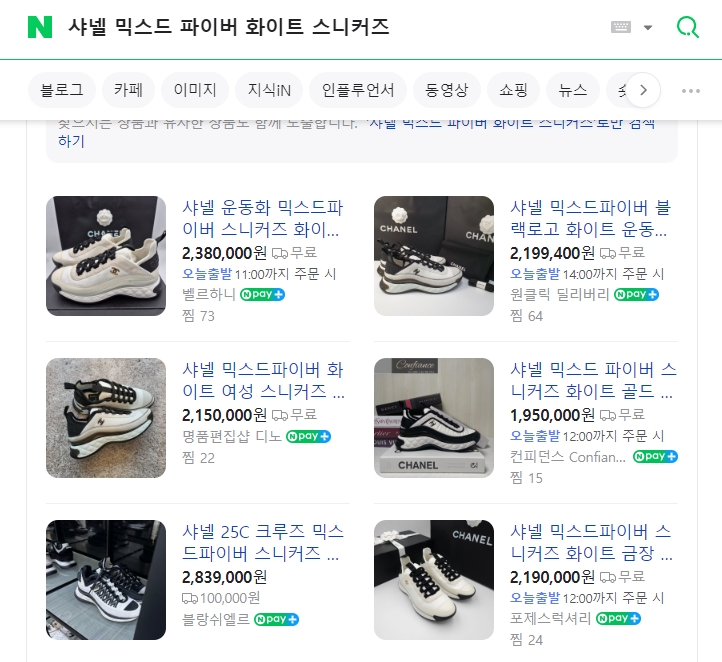The width and height of the screenshot is (722, 662).
Task: Open the 2,380,000원 벨르하니 sneaker listing
Action: [262, 219]
